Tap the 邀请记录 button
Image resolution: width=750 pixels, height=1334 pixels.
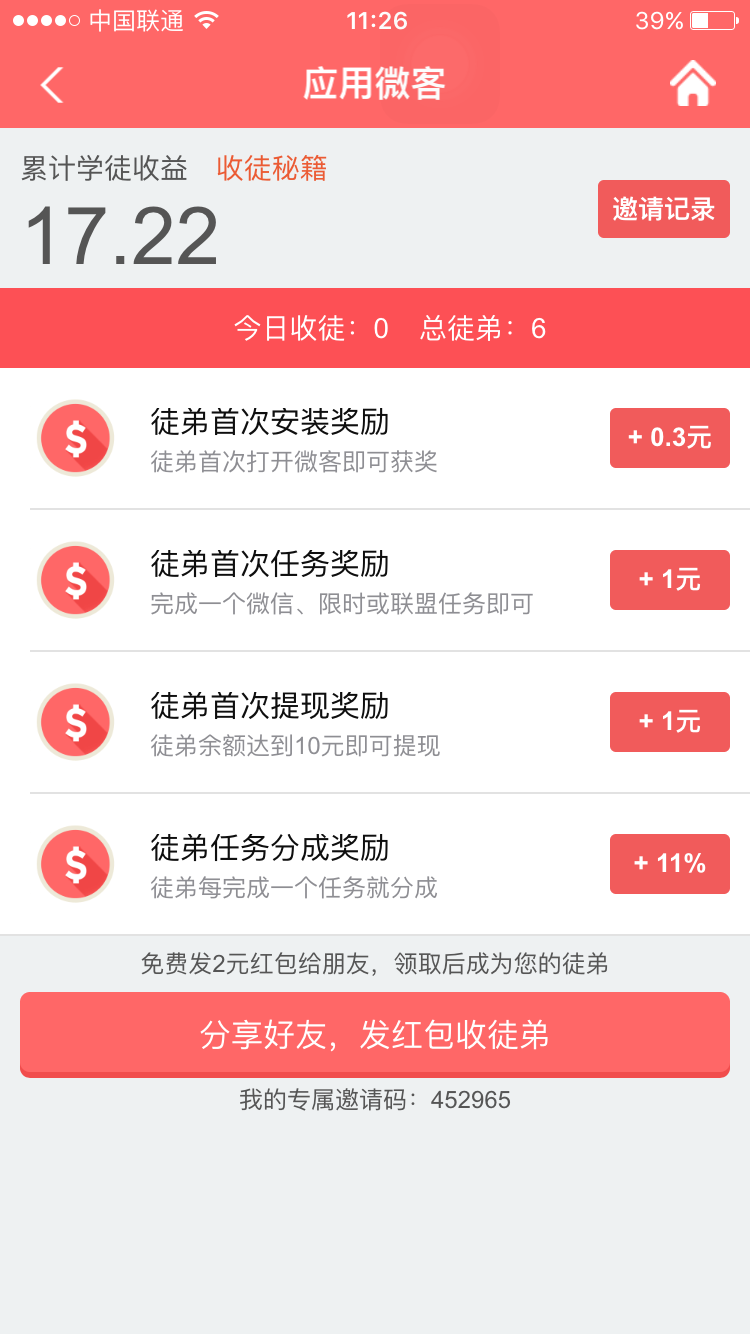pos(664,209)
